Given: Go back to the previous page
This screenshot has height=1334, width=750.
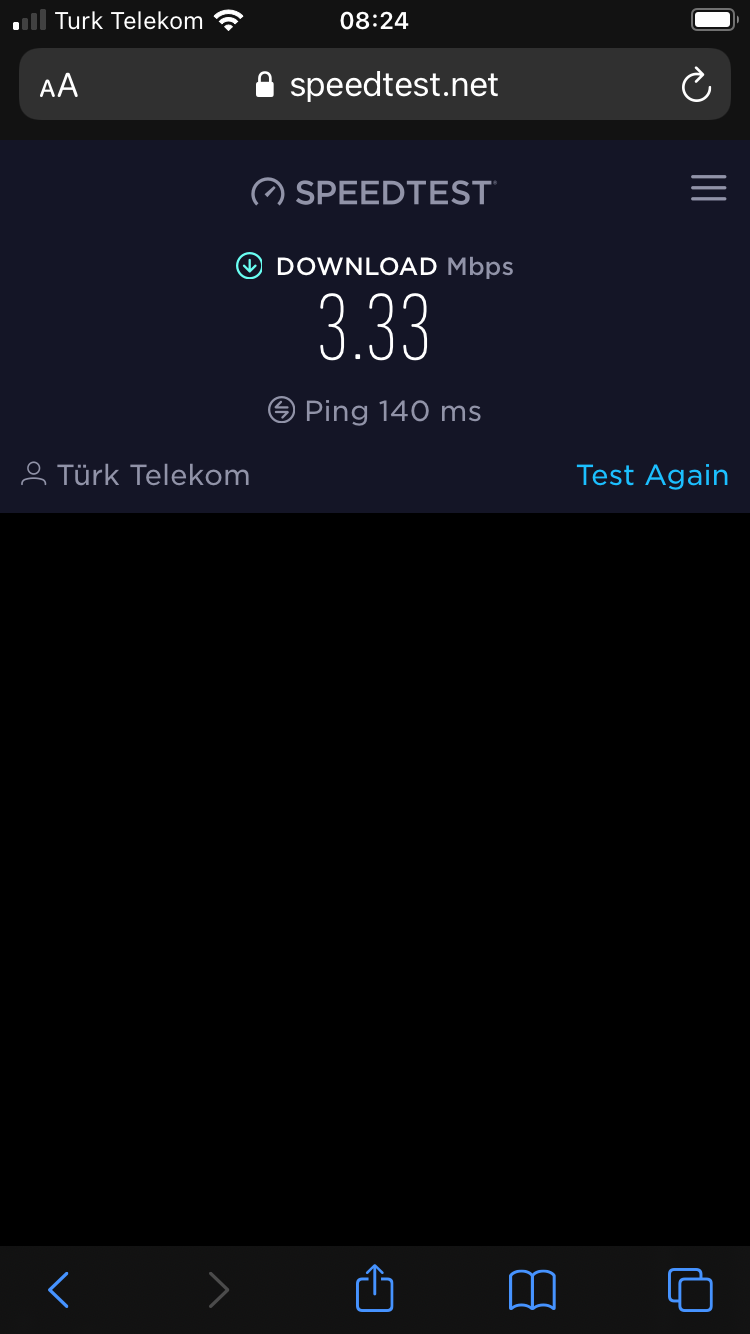Looking at the screenshot, I should point(59,1289).
